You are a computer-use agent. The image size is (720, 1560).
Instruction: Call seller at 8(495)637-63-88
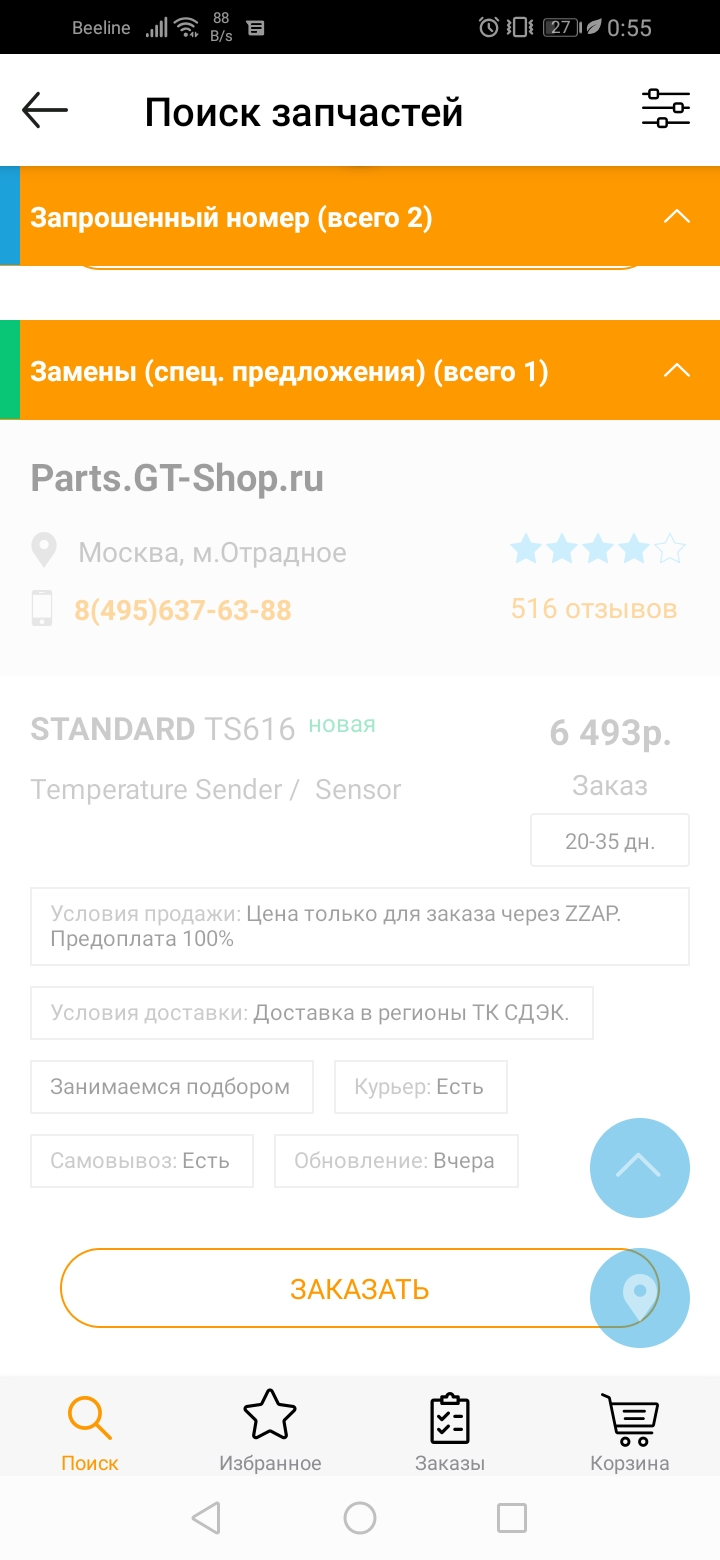tap(183, 610)
